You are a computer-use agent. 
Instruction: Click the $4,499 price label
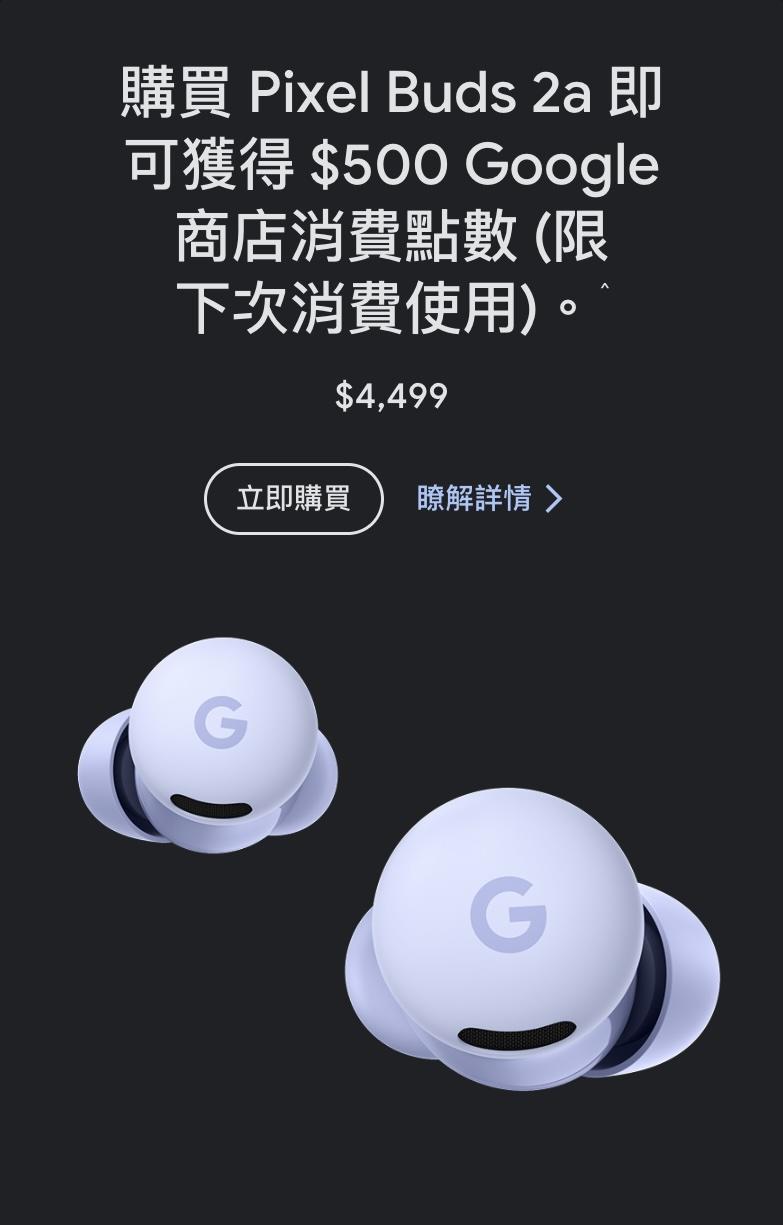391,396
